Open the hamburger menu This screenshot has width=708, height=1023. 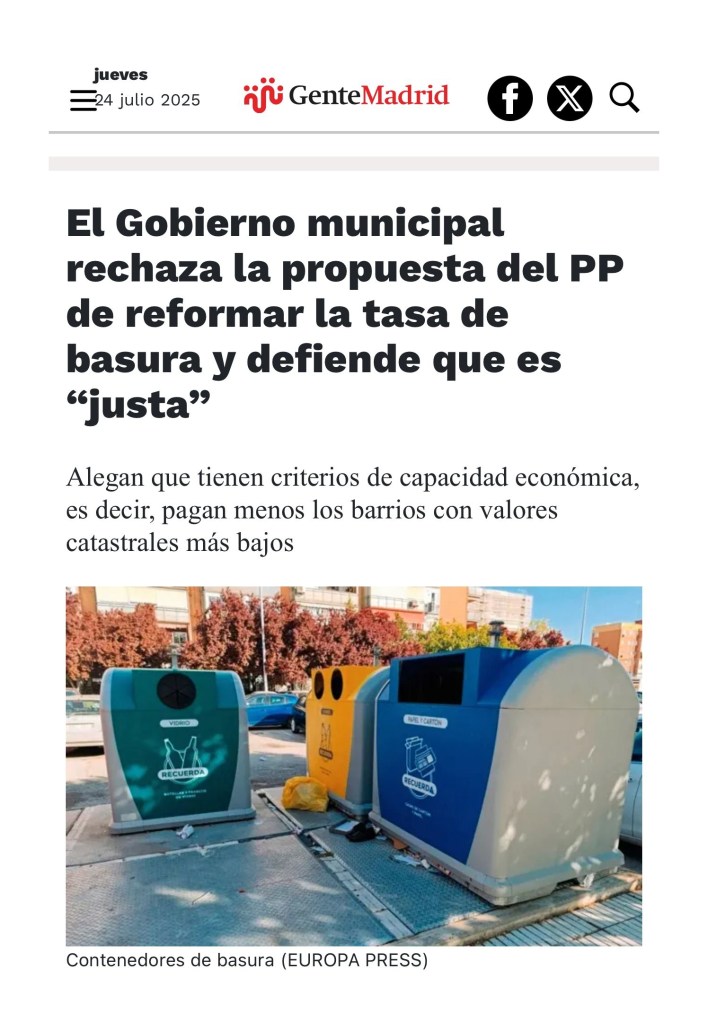(82, 100)
